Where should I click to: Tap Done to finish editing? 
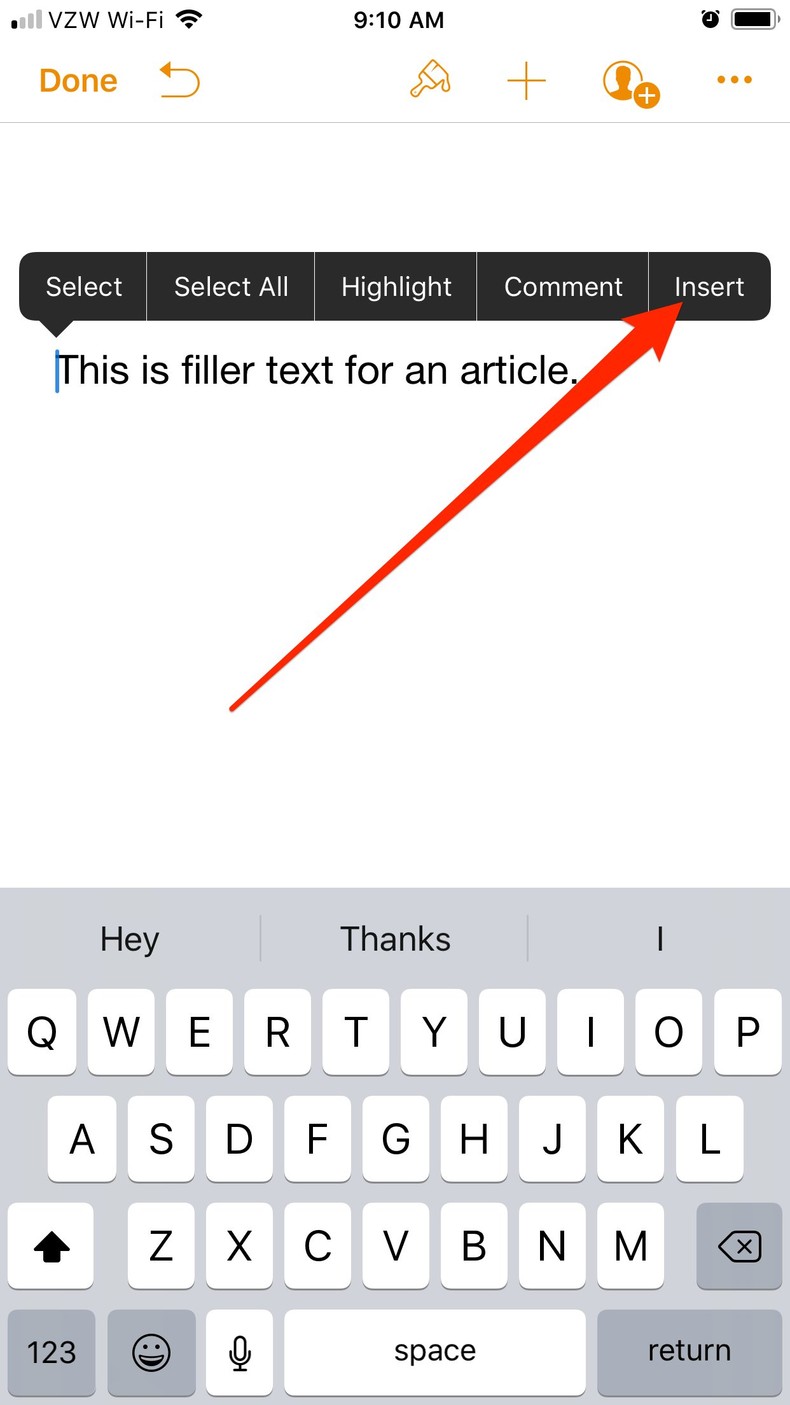click(x=78, y=81)
